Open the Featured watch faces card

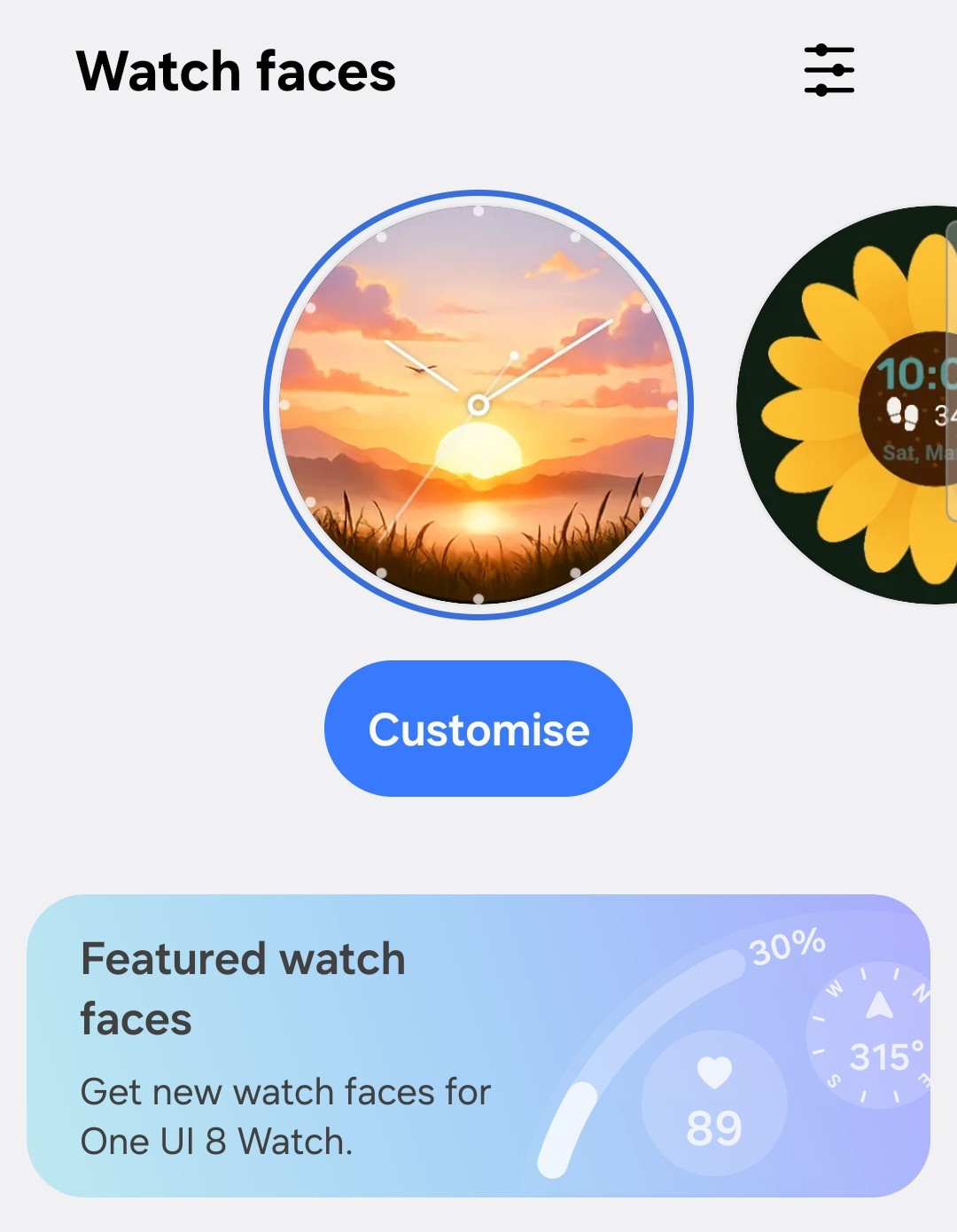point(478,1046)
